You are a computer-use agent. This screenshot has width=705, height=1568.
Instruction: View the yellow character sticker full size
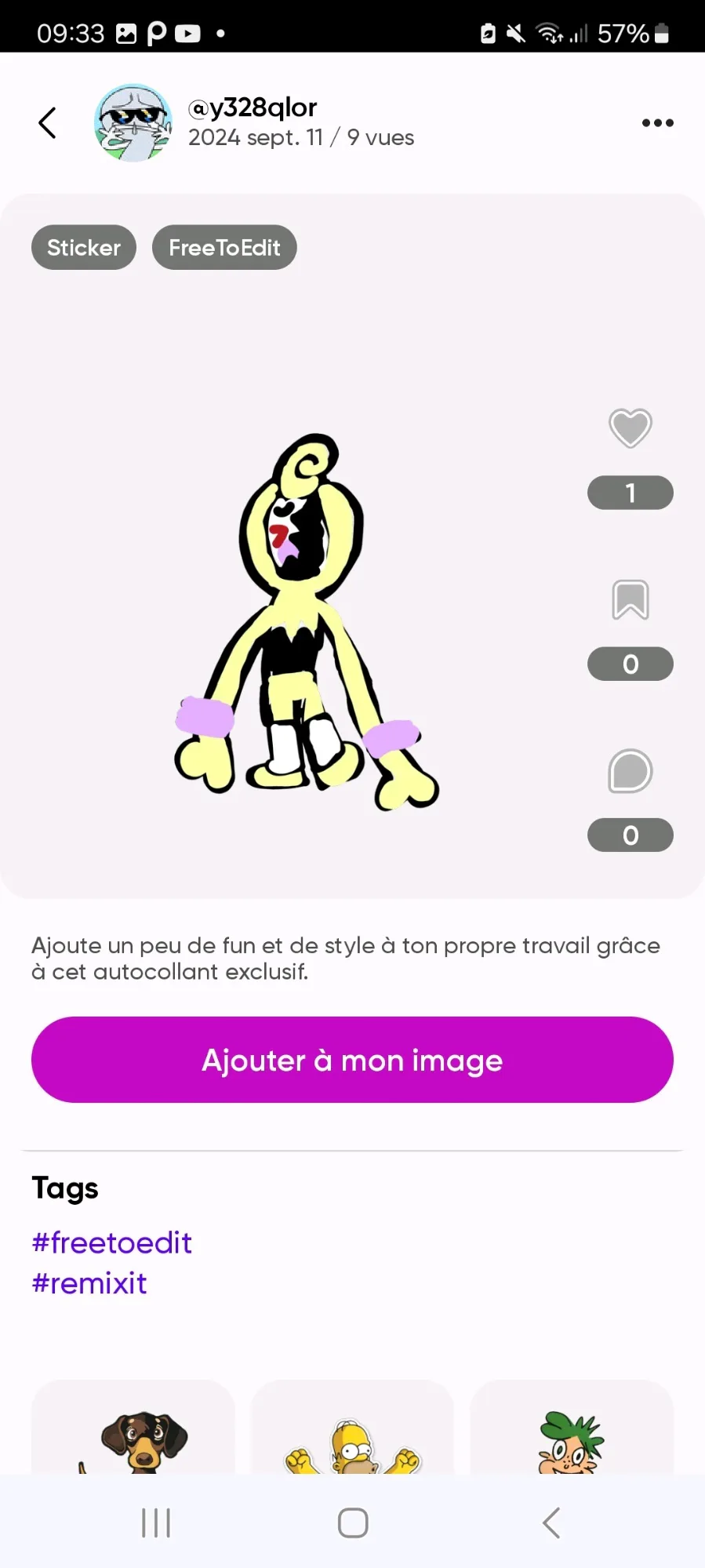tap(306, 621)
